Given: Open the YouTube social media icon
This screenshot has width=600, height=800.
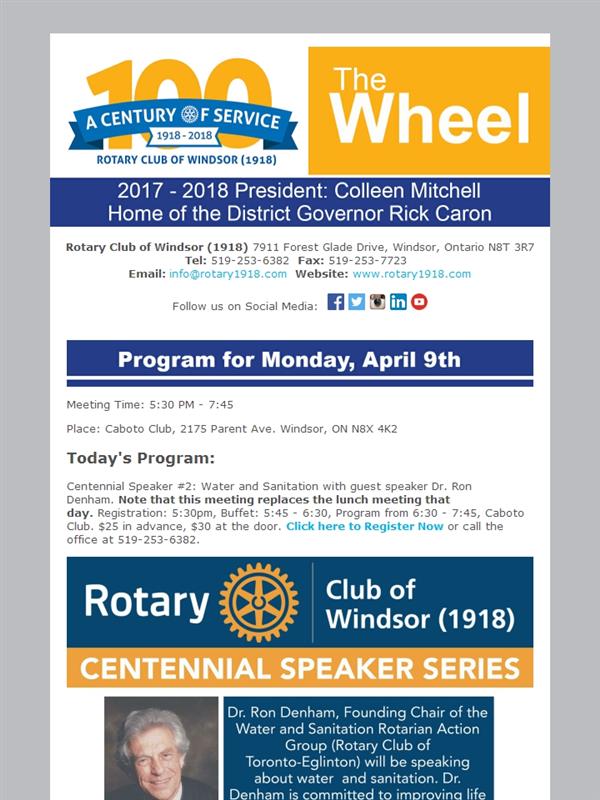Looking at the screenshot, I should click(x=419, y=302).
